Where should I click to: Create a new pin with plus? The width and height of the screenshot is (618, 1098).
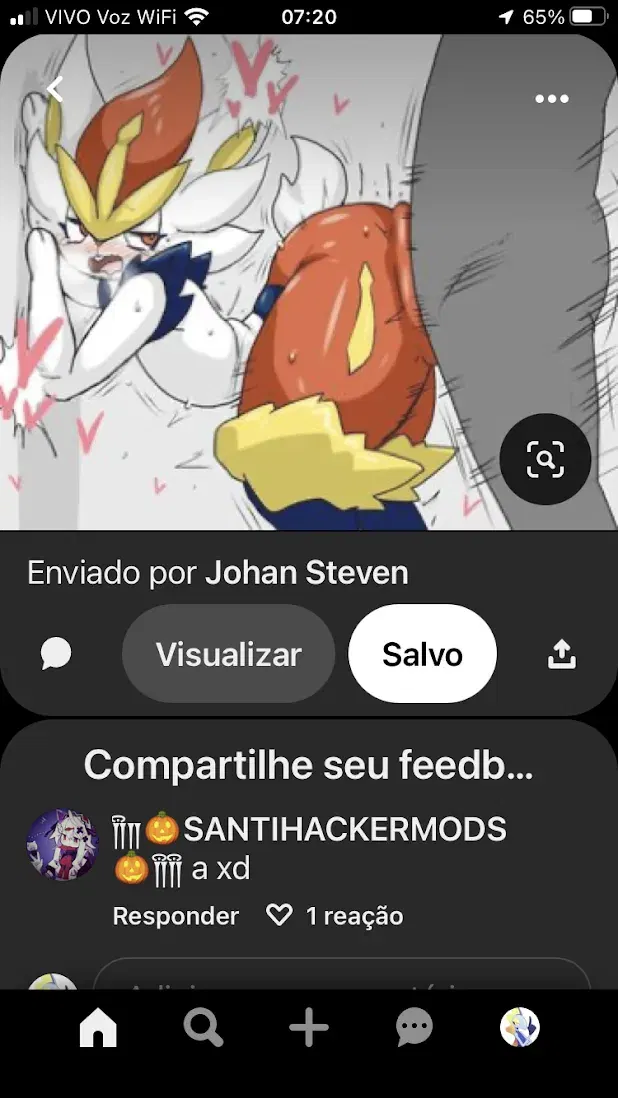coord(309,1028)
